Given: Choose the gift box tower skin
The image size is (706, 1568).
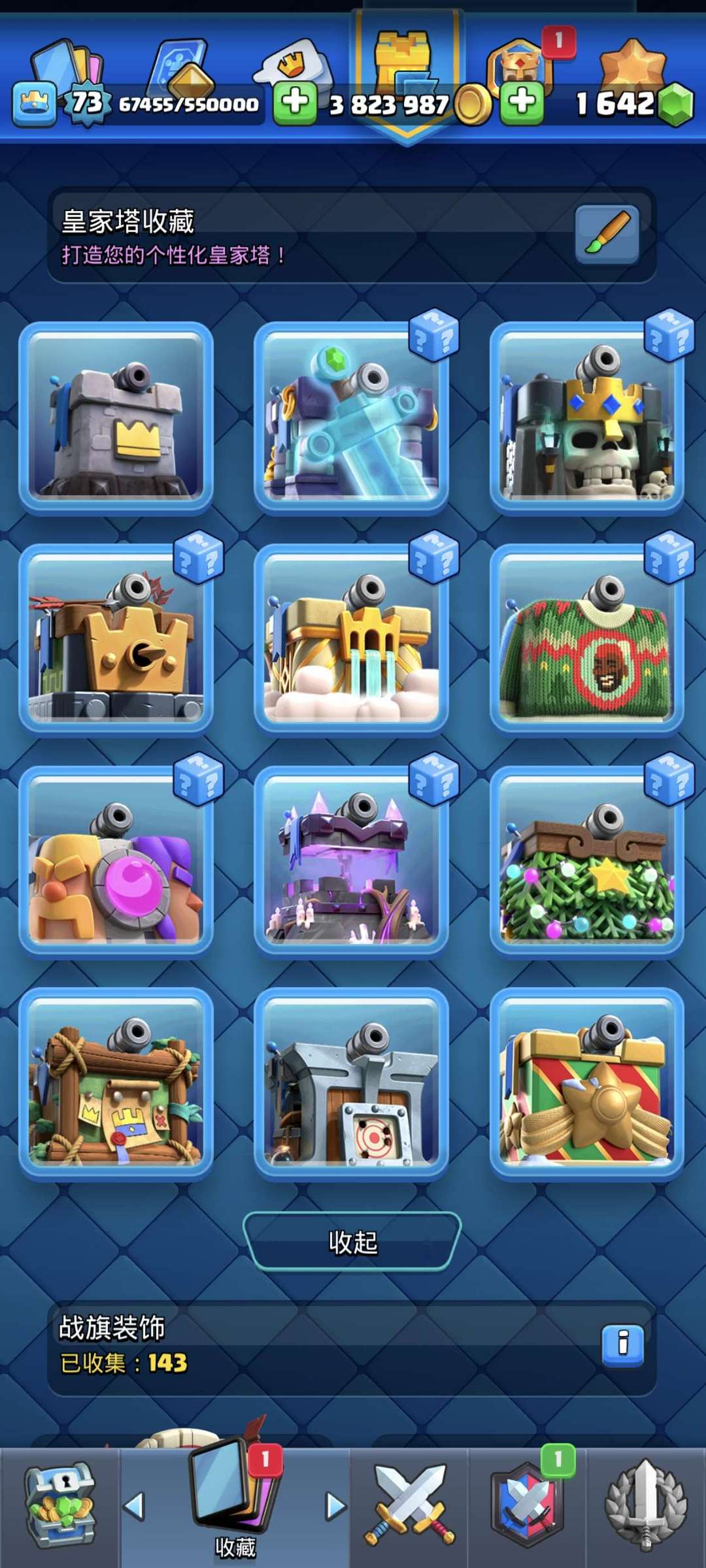Looking at the screenshot, I should (x=586, y=1085).
